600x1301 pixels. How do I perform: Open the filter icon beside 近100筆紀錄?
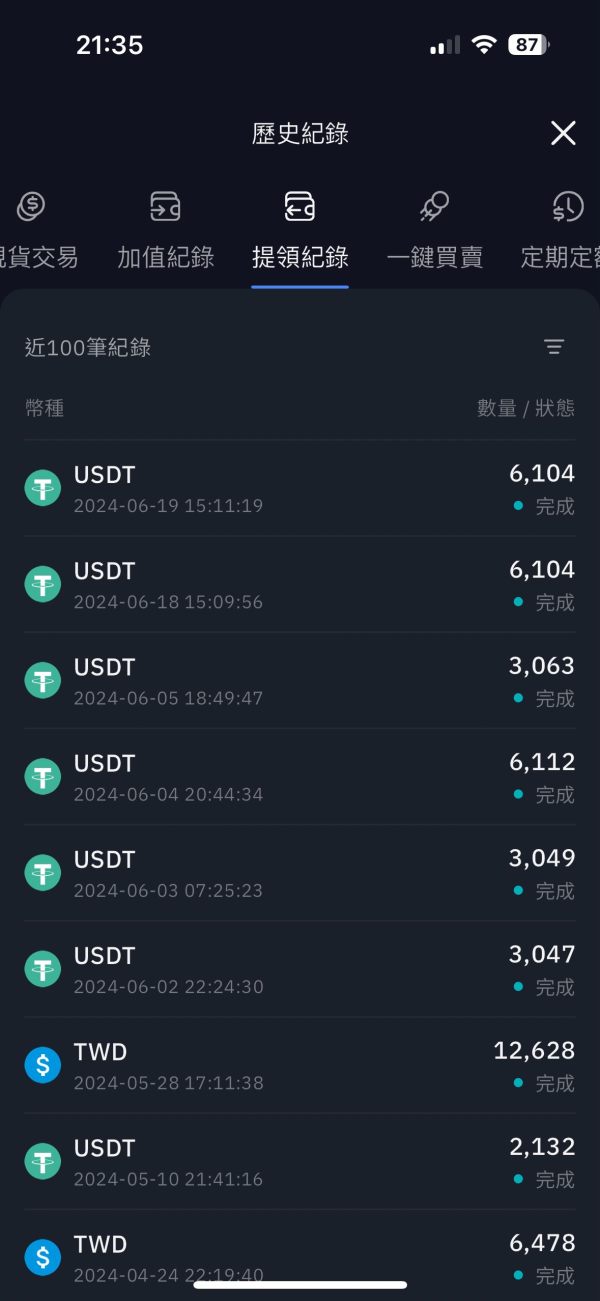pyautogui.click(x=554, y=347)
